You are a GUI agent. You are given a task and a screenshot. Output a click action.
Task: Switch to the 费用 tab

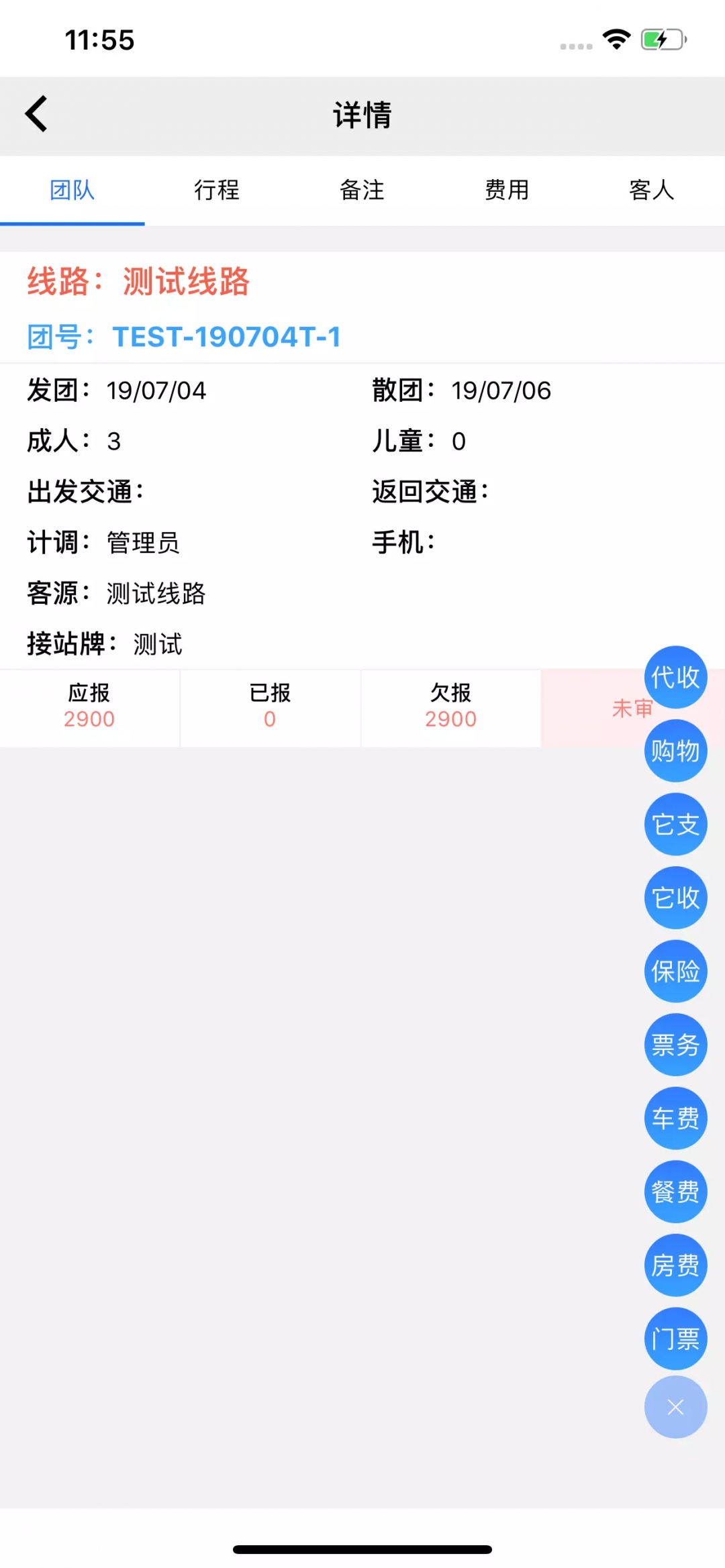[x=507, y=191]
